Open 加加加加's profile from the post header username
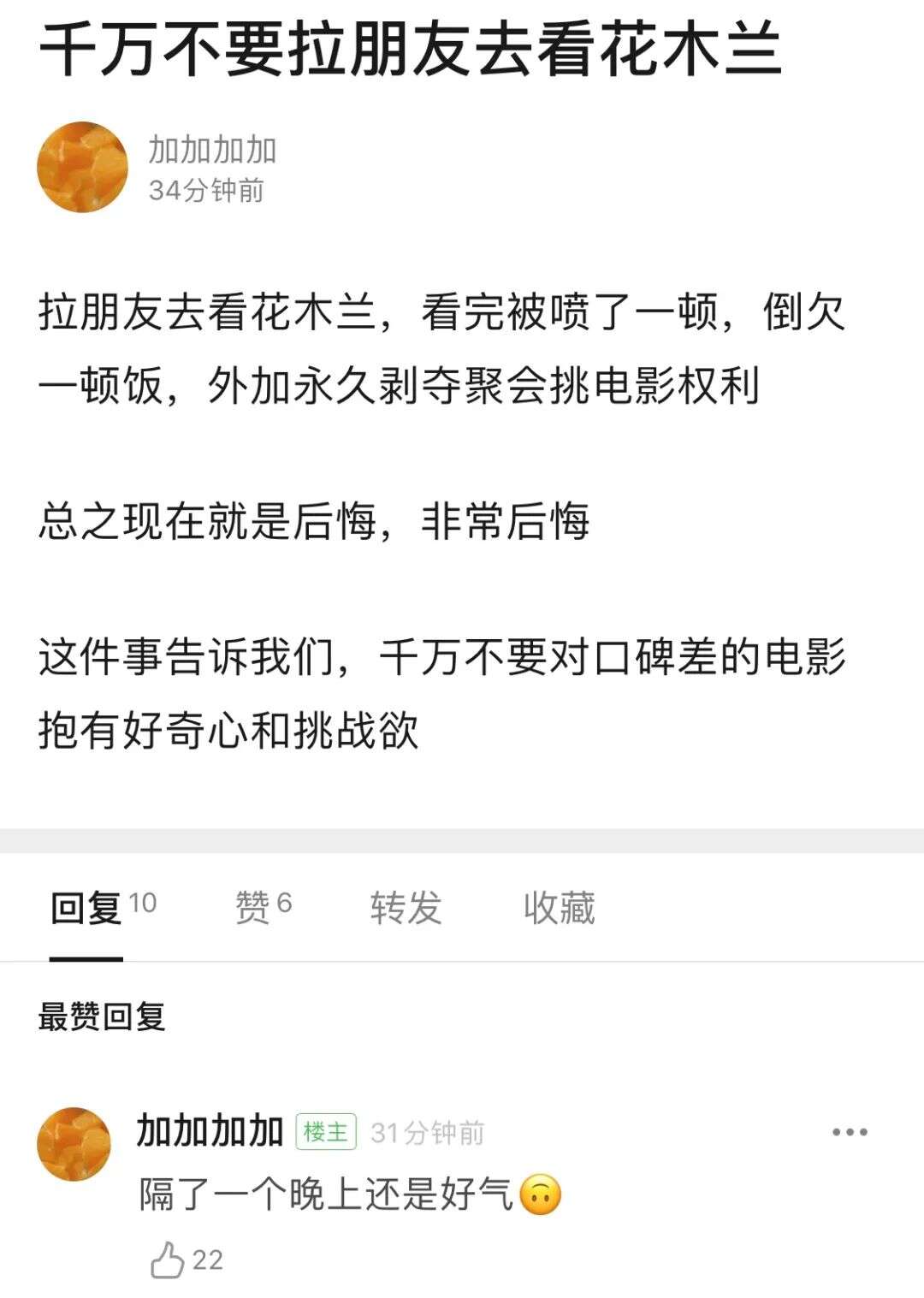924x1298 pixels. pos(212,150)
